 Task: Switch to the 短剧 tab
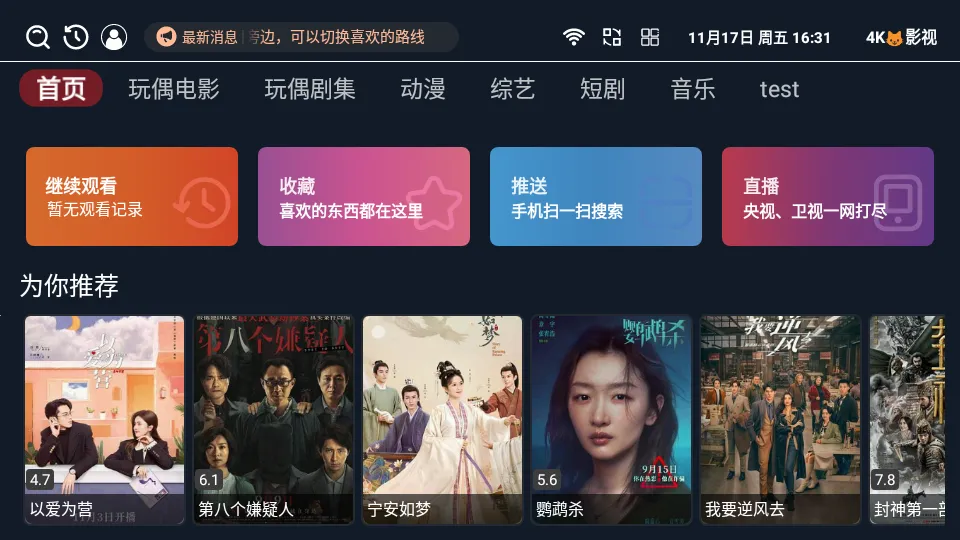coord(603,89)
